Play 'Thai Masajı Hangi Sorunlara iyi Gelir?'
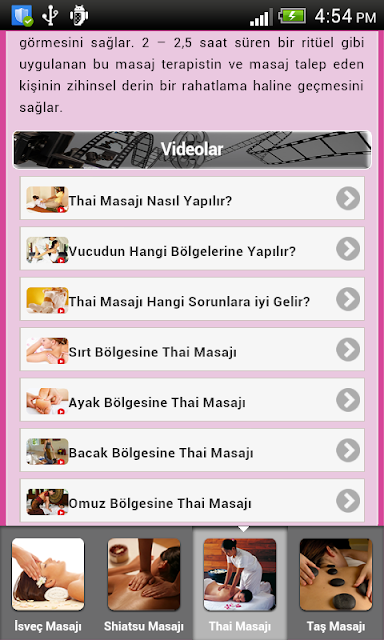The height and width of the screenshot is (640, 384). (192, 299)
